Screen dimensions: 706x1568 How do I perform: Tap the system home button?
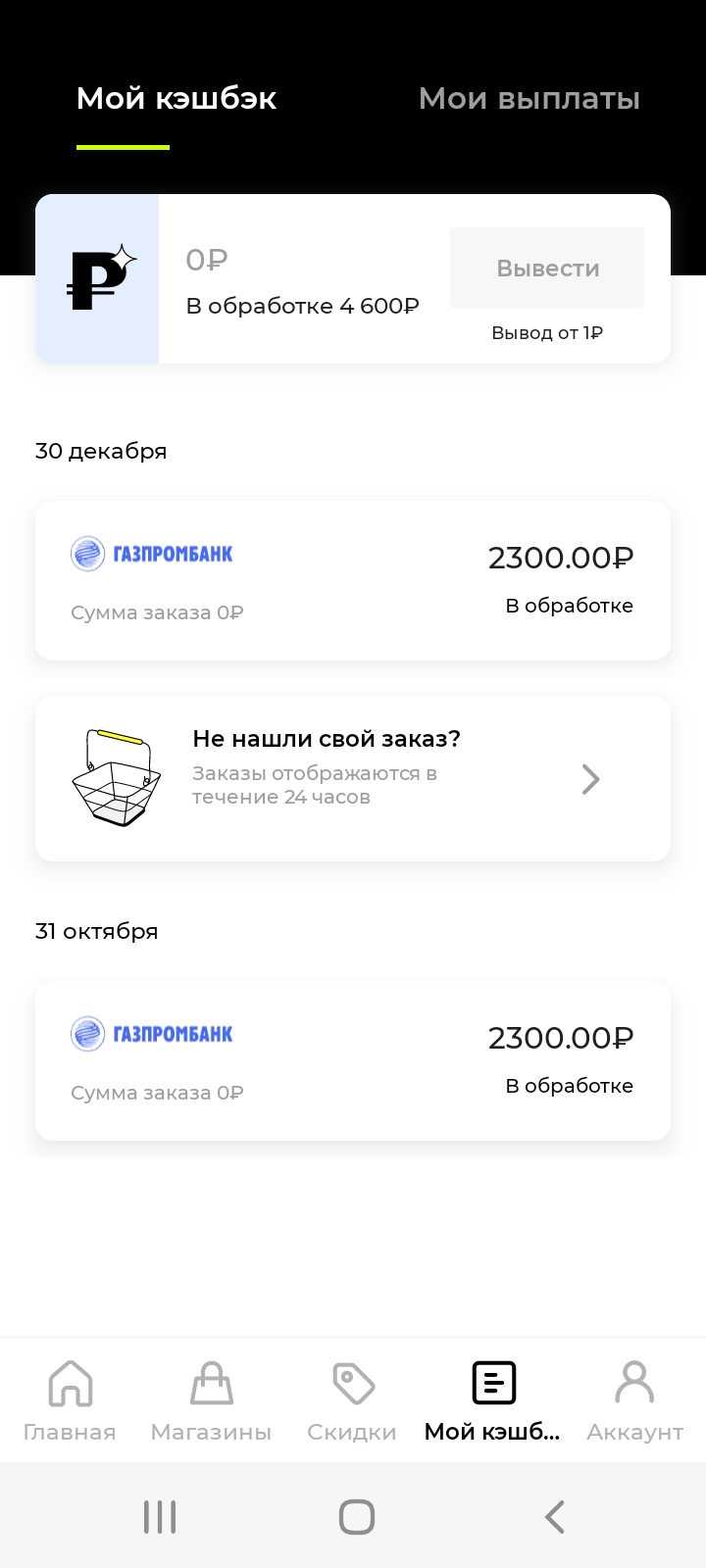click(x=356, y=1516)
